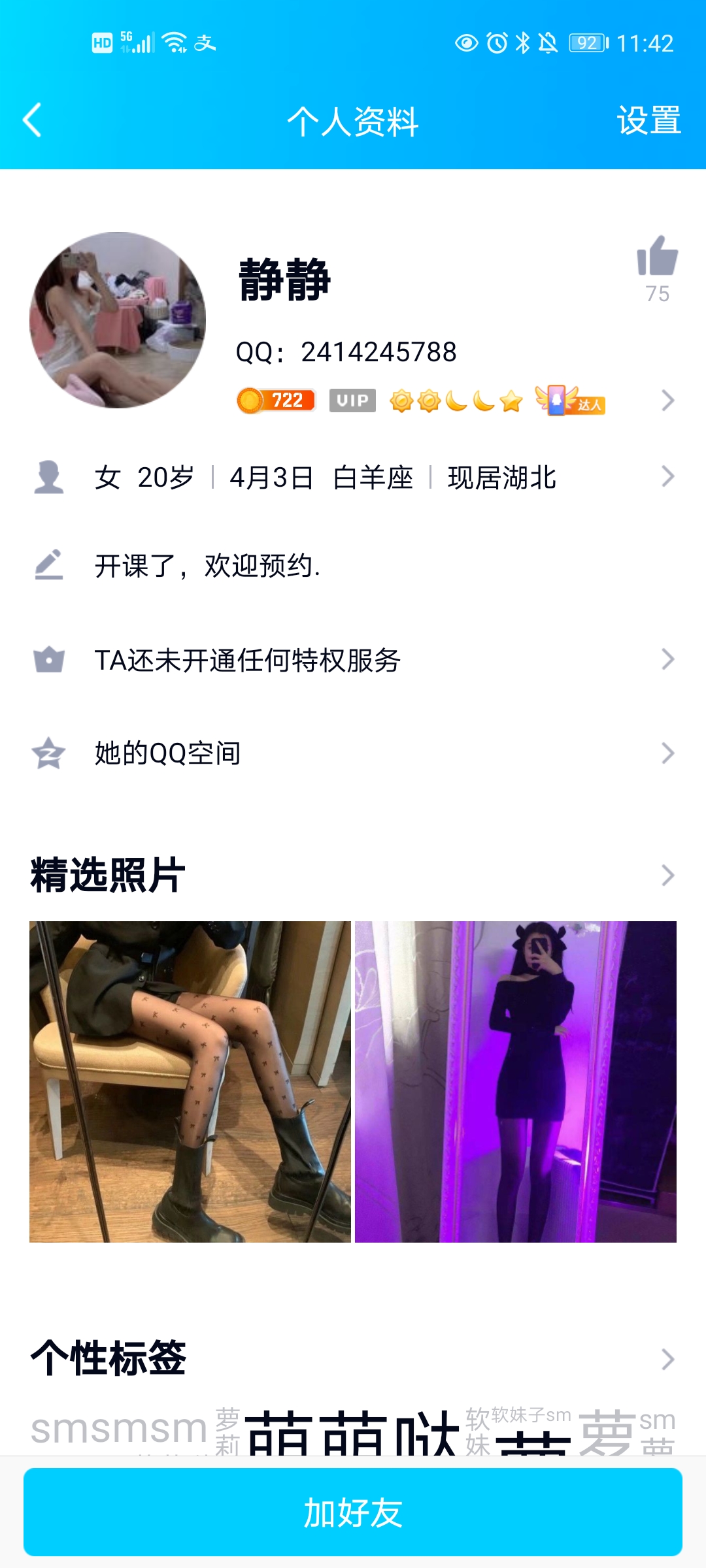Open 设置 in the top right
Screen dimensions: 706x1568
(x=649, y=120)
